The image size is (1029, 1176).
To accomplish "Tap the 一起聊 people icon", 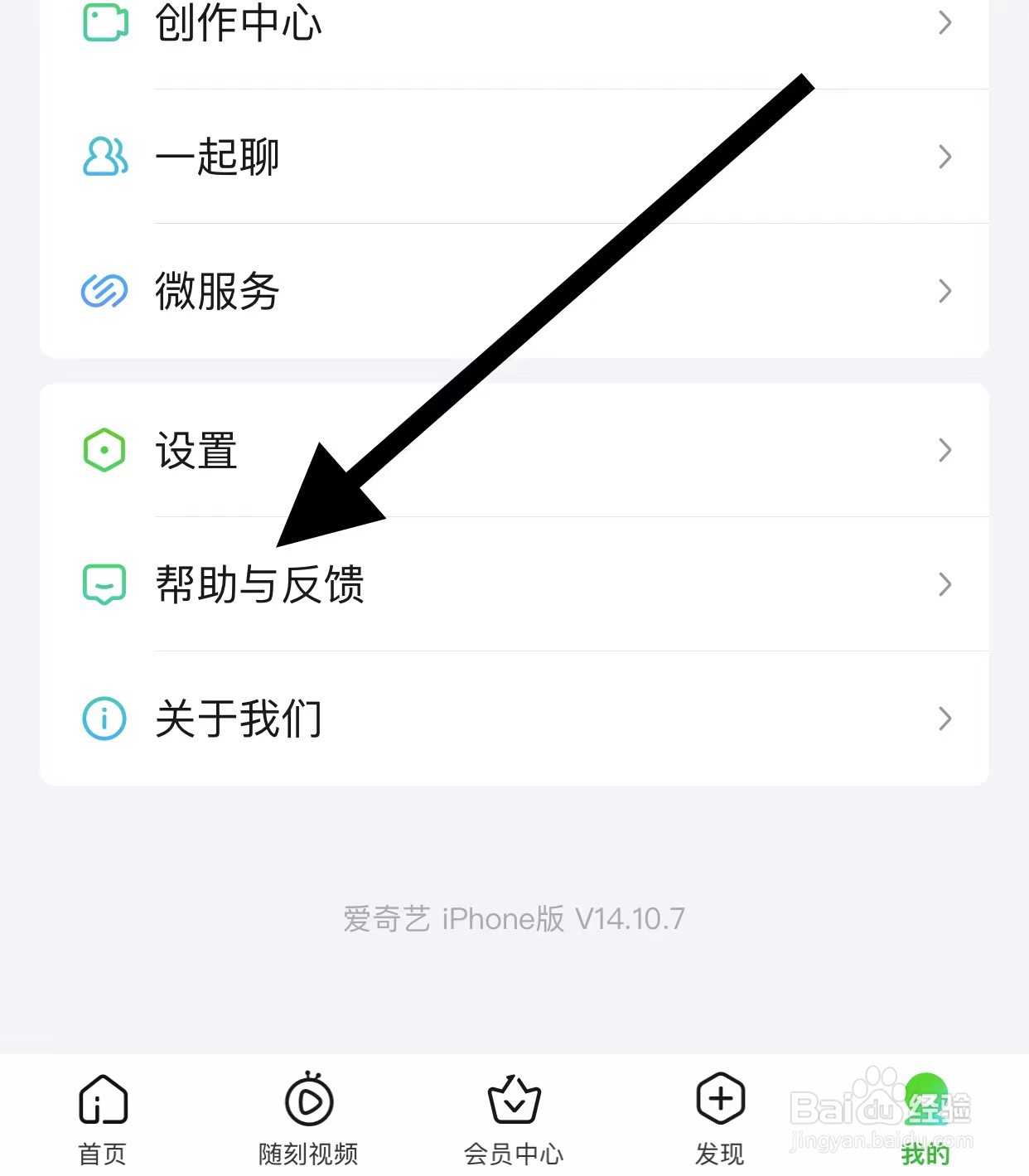I will [x=103, y=156].
